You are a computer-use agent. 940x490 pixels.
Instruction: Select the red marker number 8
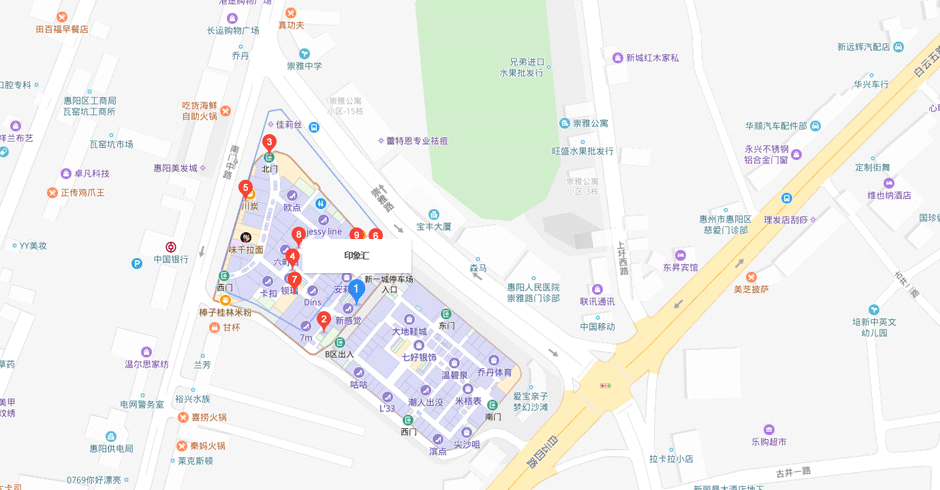tap(298, 235)
